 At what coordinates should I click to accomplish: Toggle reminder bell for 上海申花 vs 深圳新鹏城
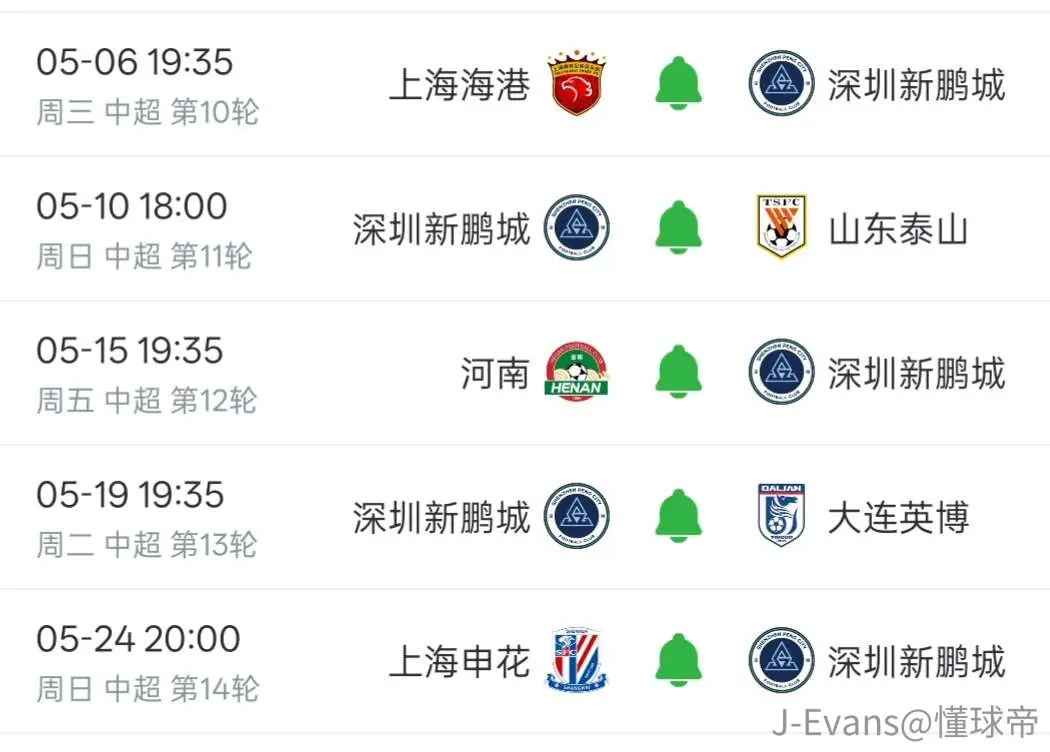tap(678, 660)
